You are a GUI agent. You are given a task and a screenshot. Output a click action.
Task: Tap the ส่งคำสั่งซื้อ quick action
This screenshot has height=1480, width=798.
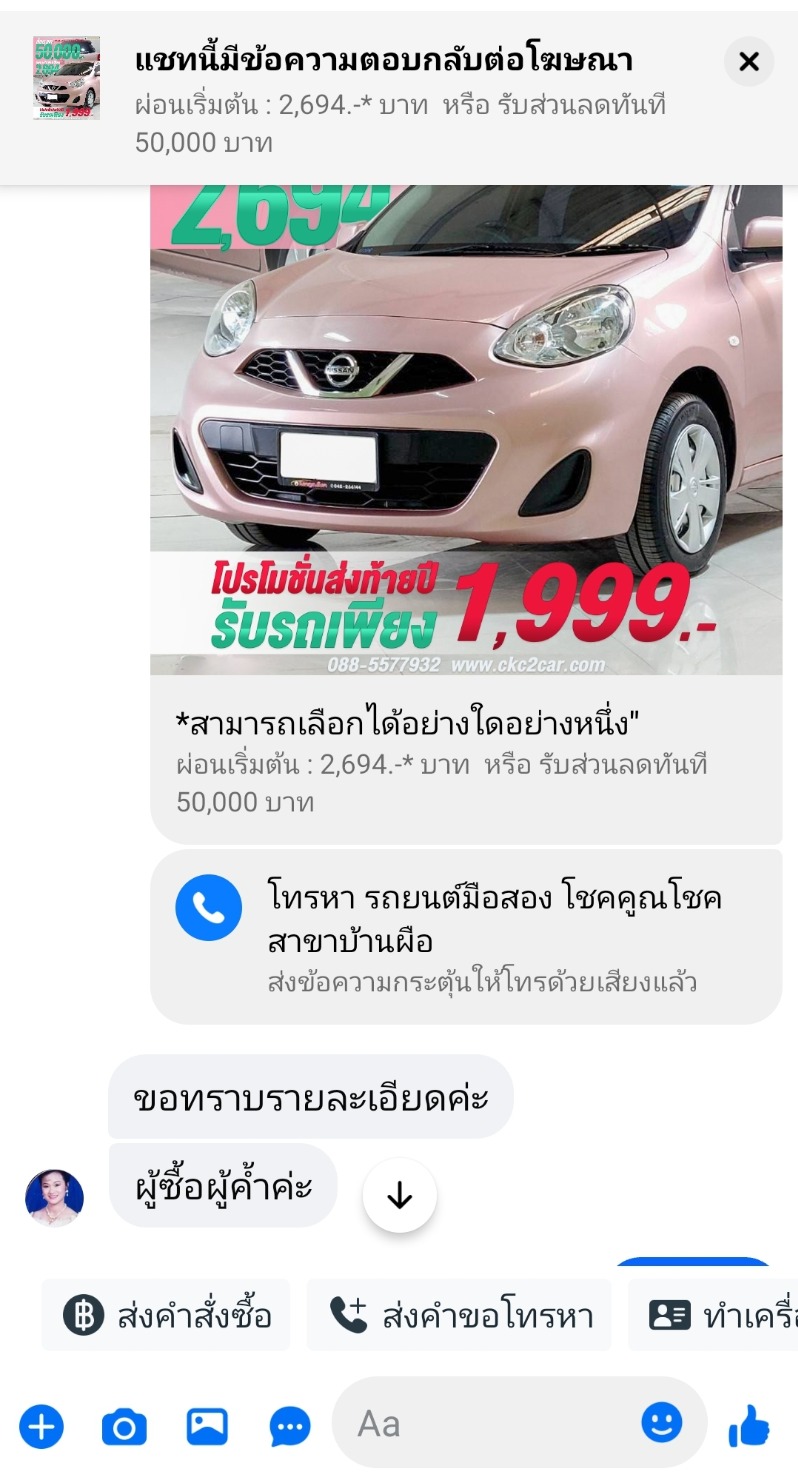pos(166,1315)
